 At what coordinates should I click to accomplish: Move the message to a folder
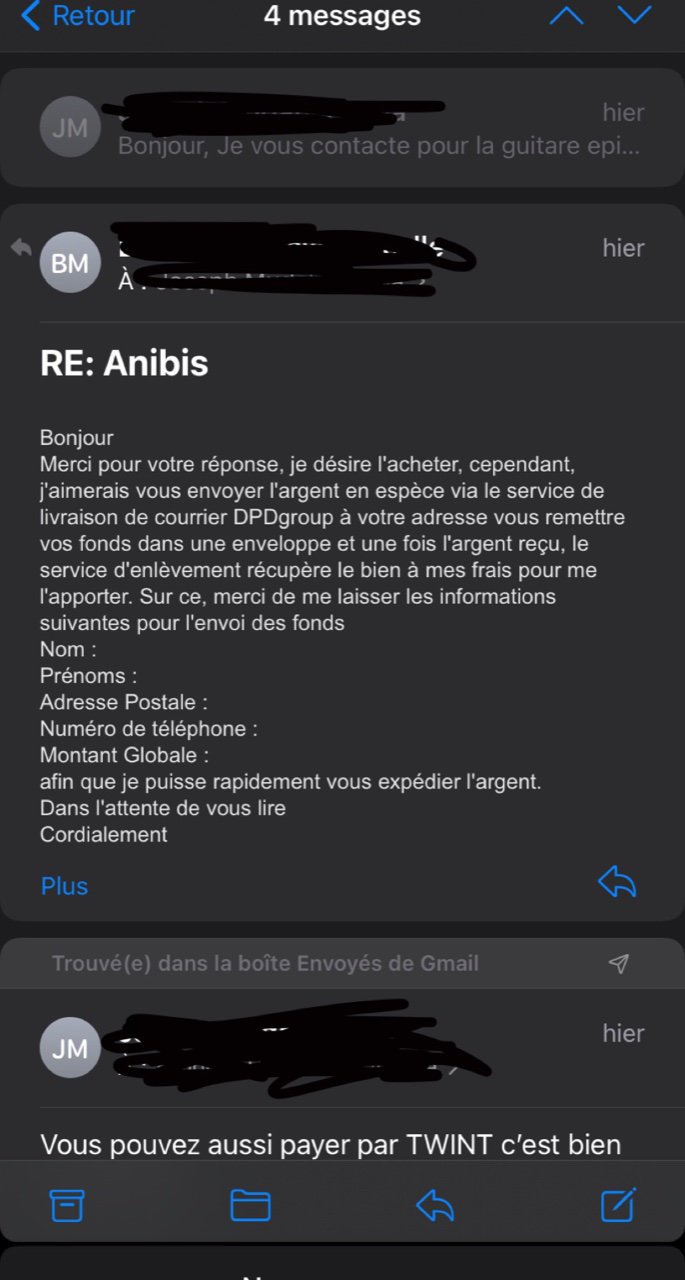pos(250,1205)
